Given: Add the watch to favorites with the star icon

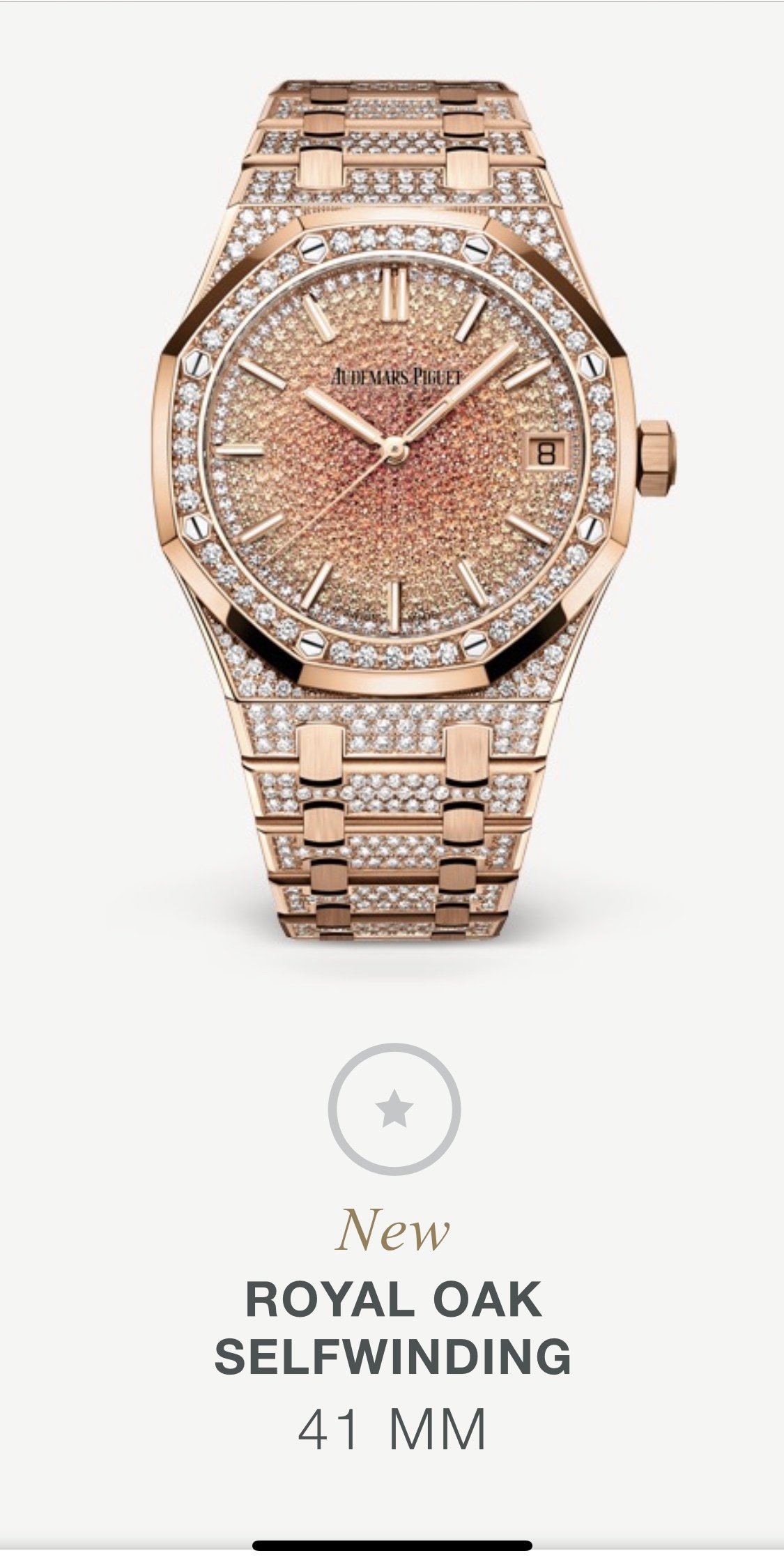Looking at the screenshot, I should pyautogui.click(x=394, y=1109).
